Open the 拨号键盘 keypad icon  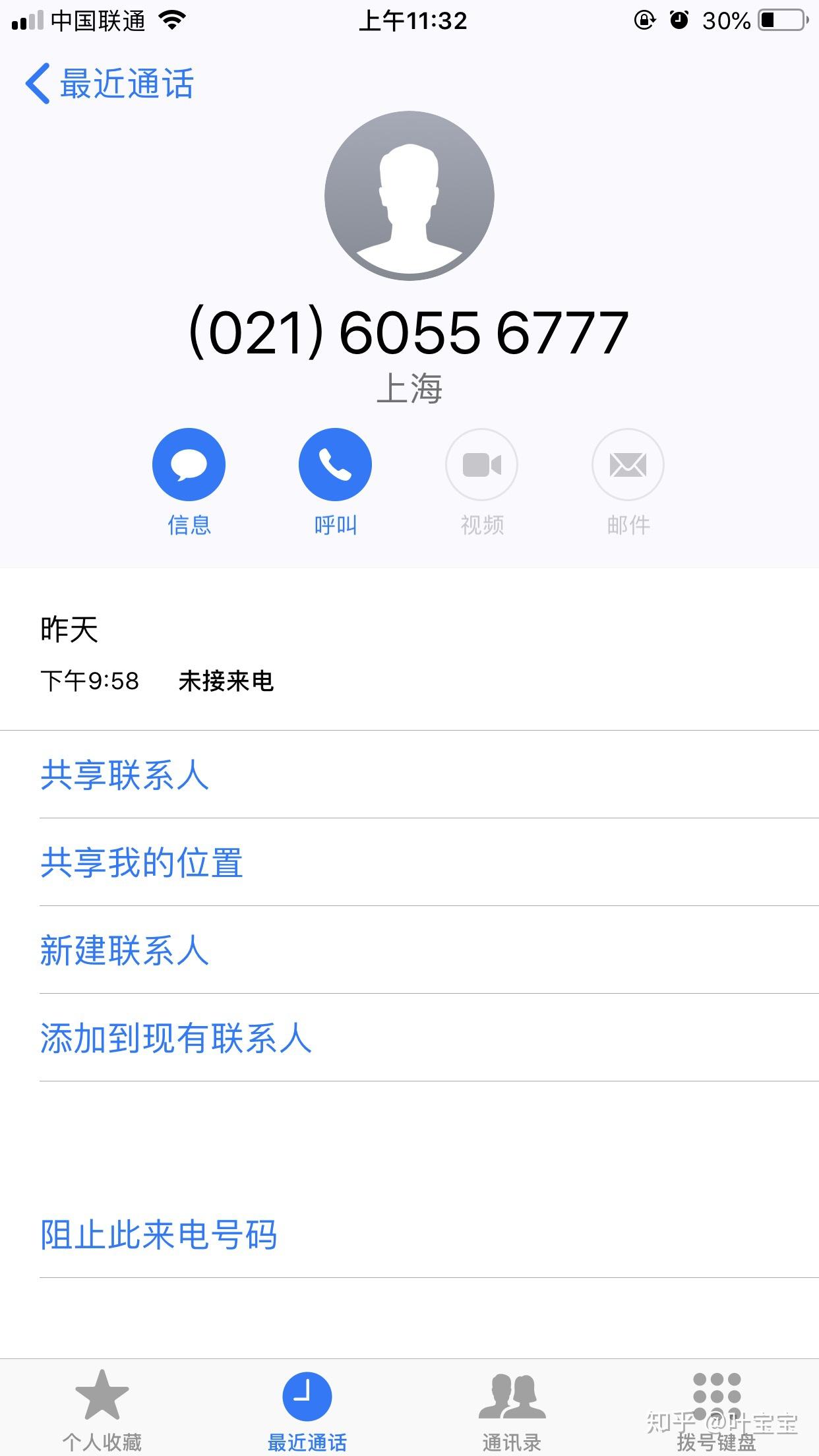(x=717, y=1391)
